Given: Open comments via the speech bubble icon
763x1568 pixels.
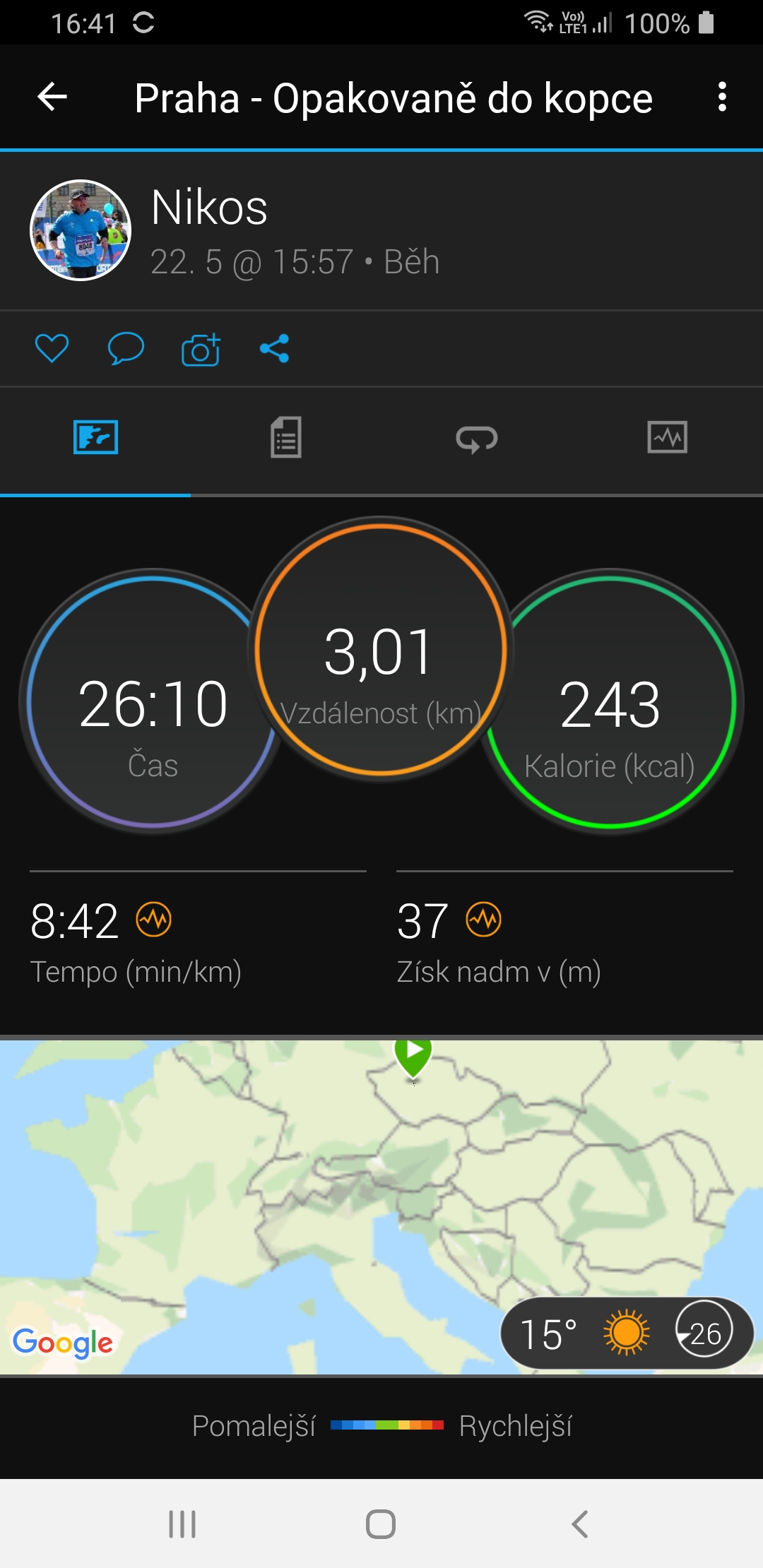Looking at the screenshot, I should [126, 348].
